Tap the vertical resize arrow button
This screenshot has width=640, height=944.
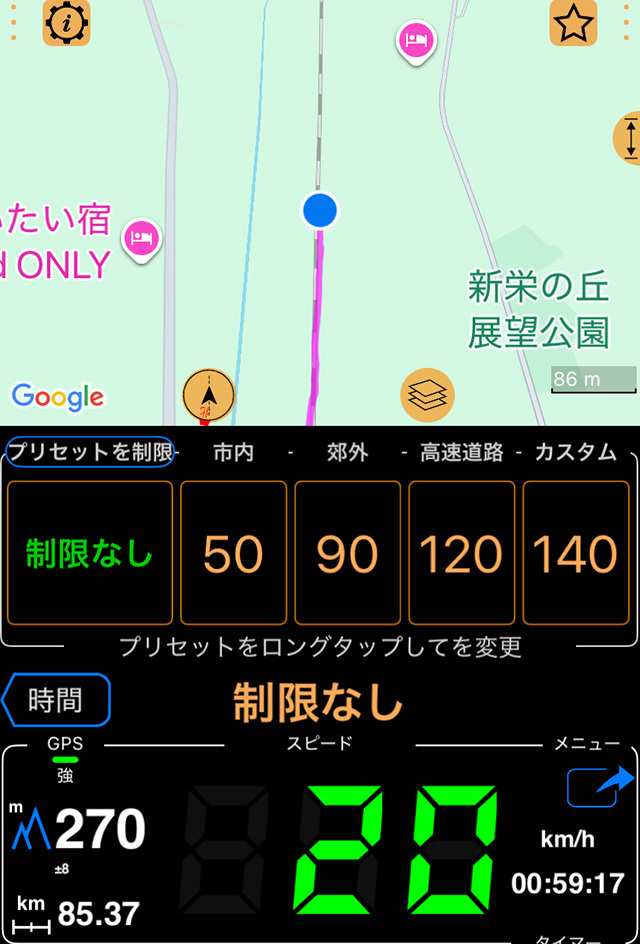pyautogui.click(x=628, y=138)
